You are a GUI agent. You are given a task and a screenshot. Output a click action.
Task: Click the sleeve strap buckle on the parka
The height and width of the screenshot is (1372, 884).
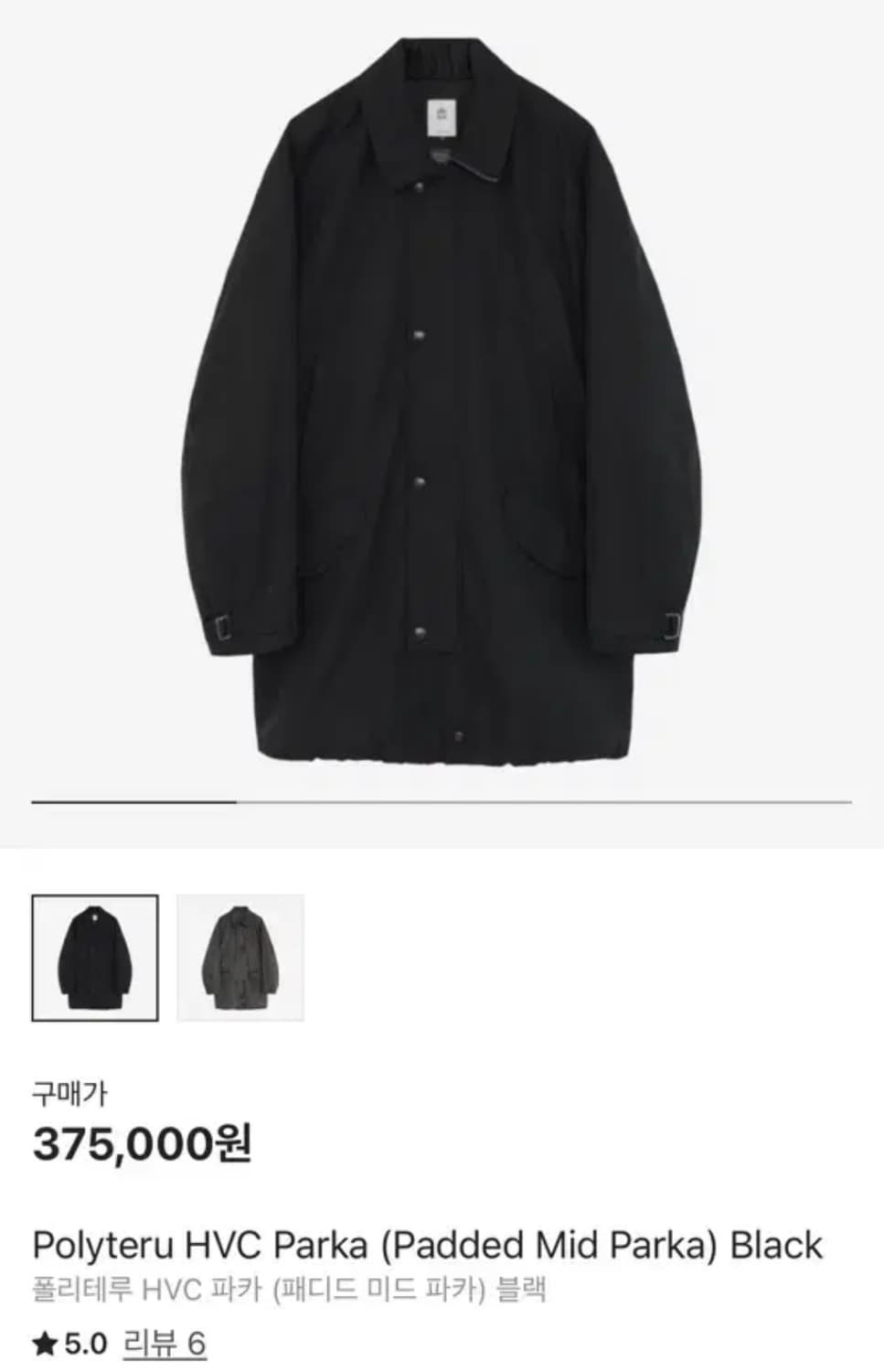[224, 625]
